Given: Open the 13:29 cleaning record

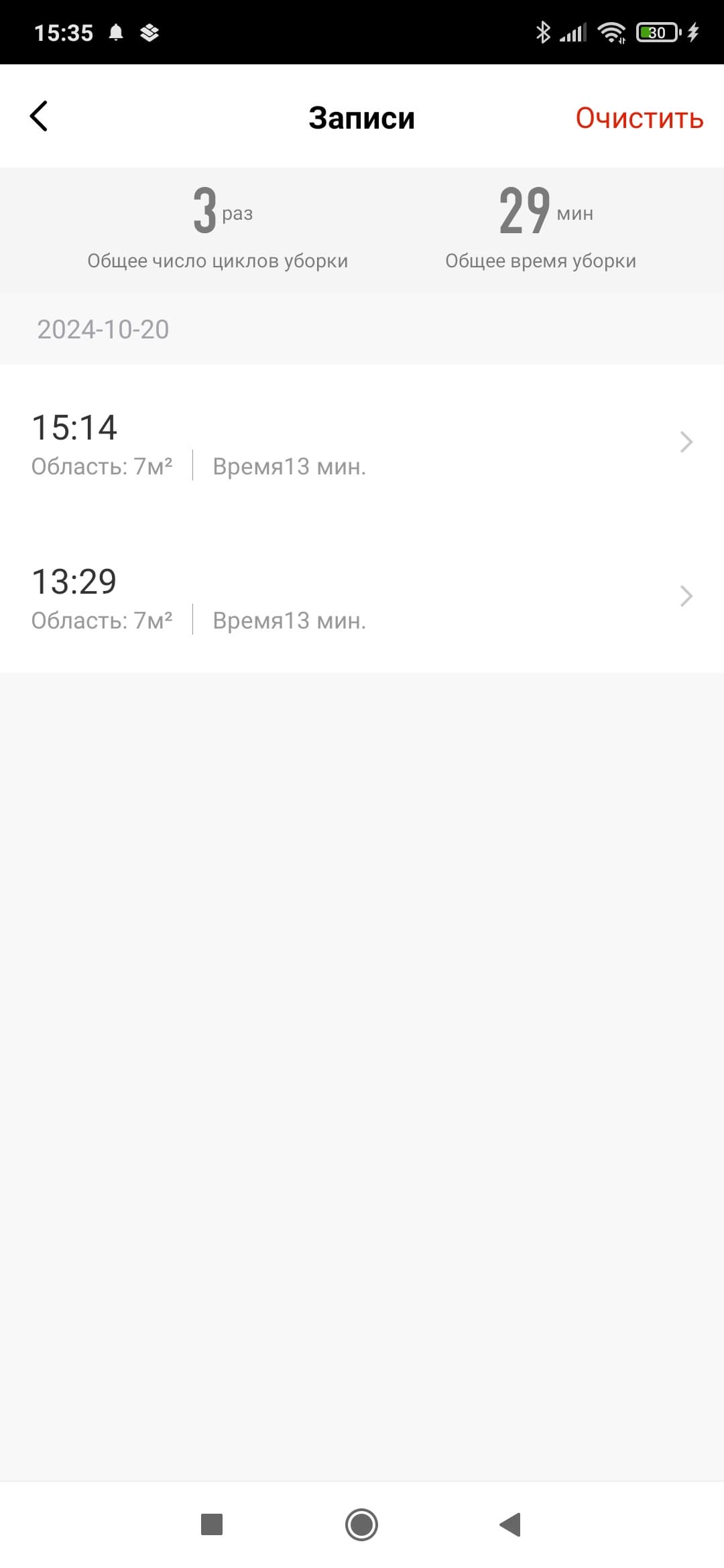Looking at the screenshot, I should point(362,596).
